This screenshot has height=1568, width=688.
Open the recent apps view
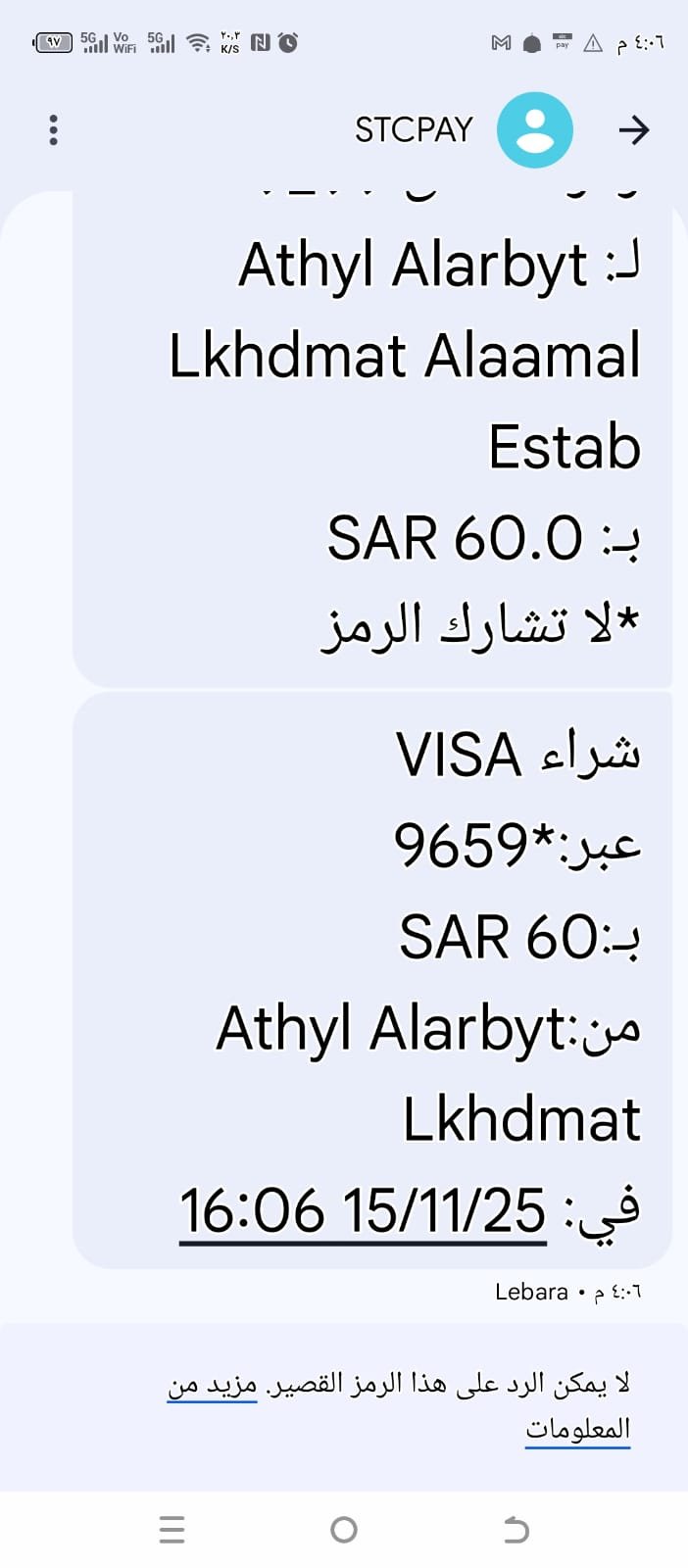pyautogui.click(x=172, y=1530)
